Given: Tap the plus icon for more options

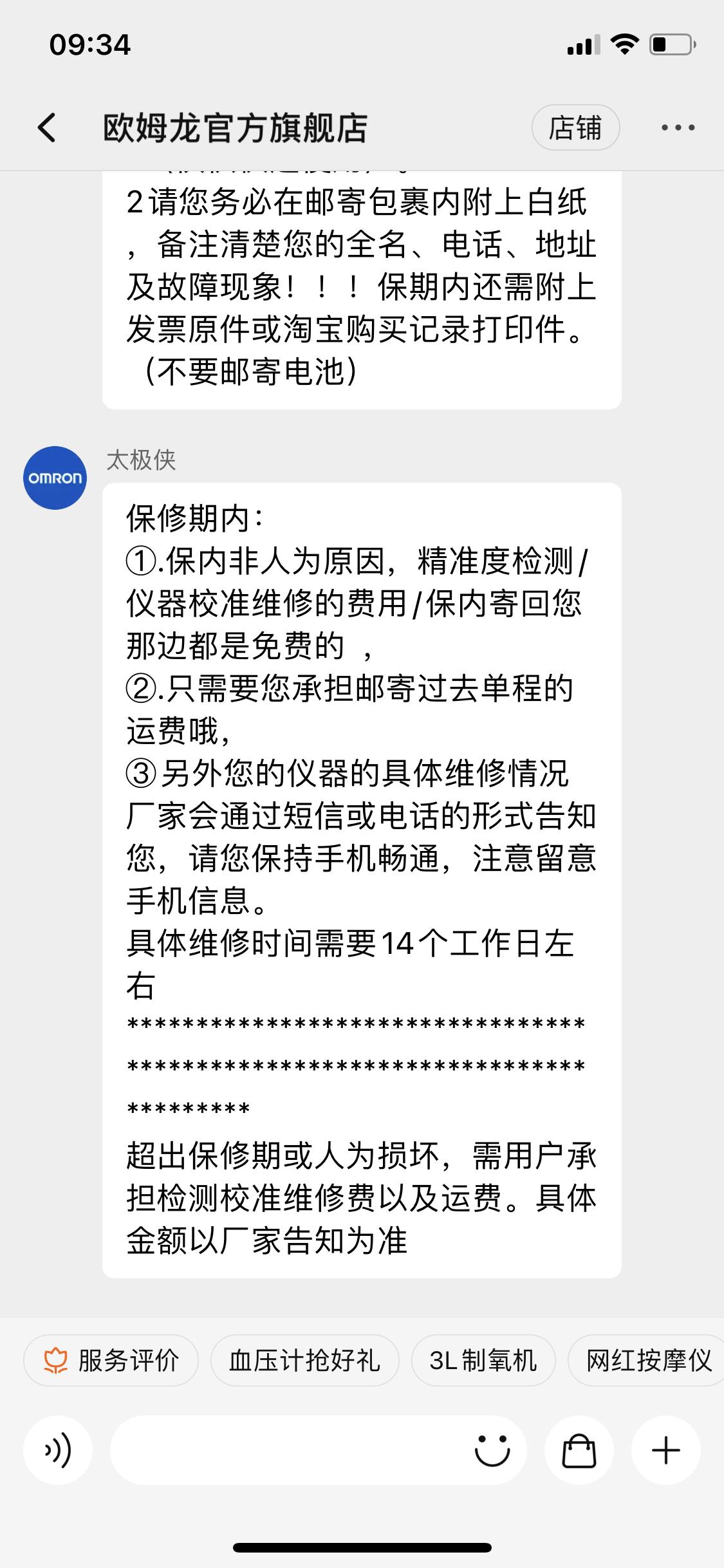Looking at the screenshot, I should 665,1451.
